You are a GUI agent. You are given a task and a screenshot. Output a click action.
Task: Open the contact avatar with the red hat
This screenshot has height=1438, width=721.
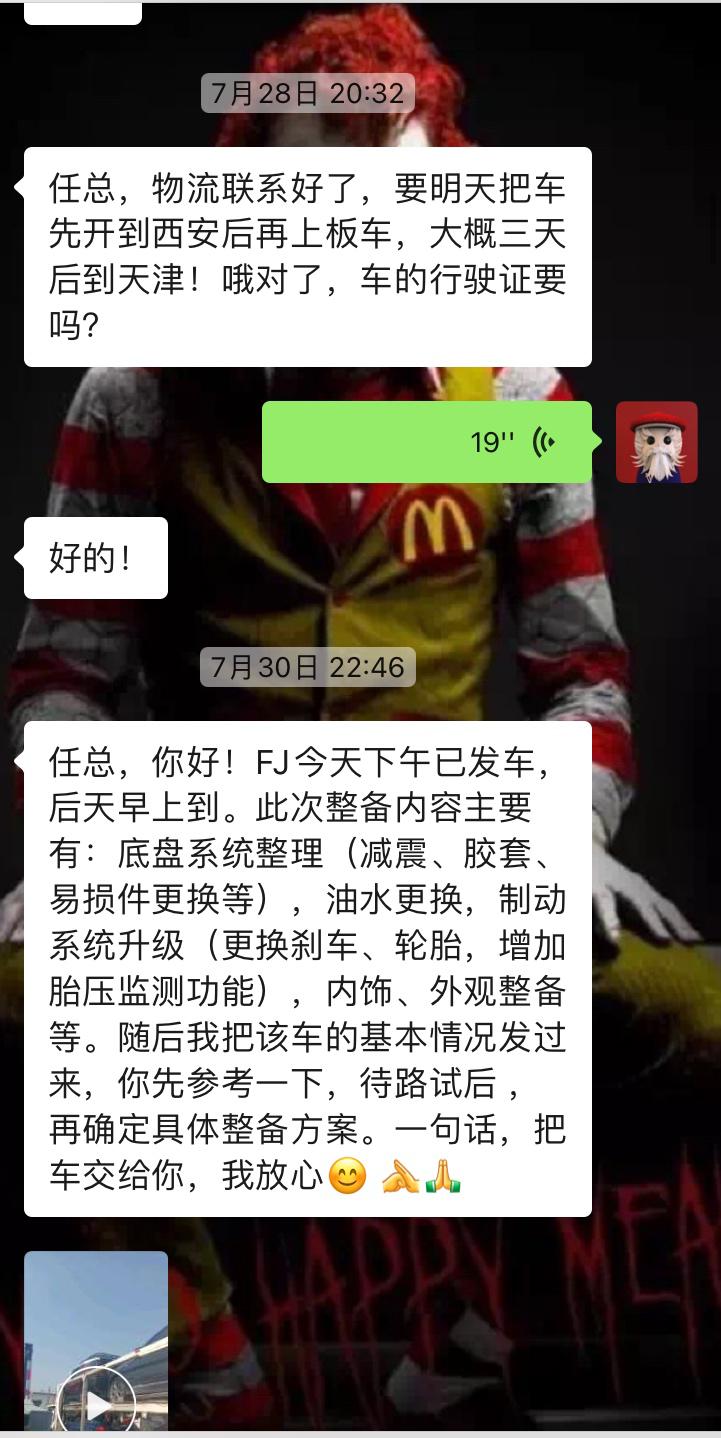pos(657,440)
